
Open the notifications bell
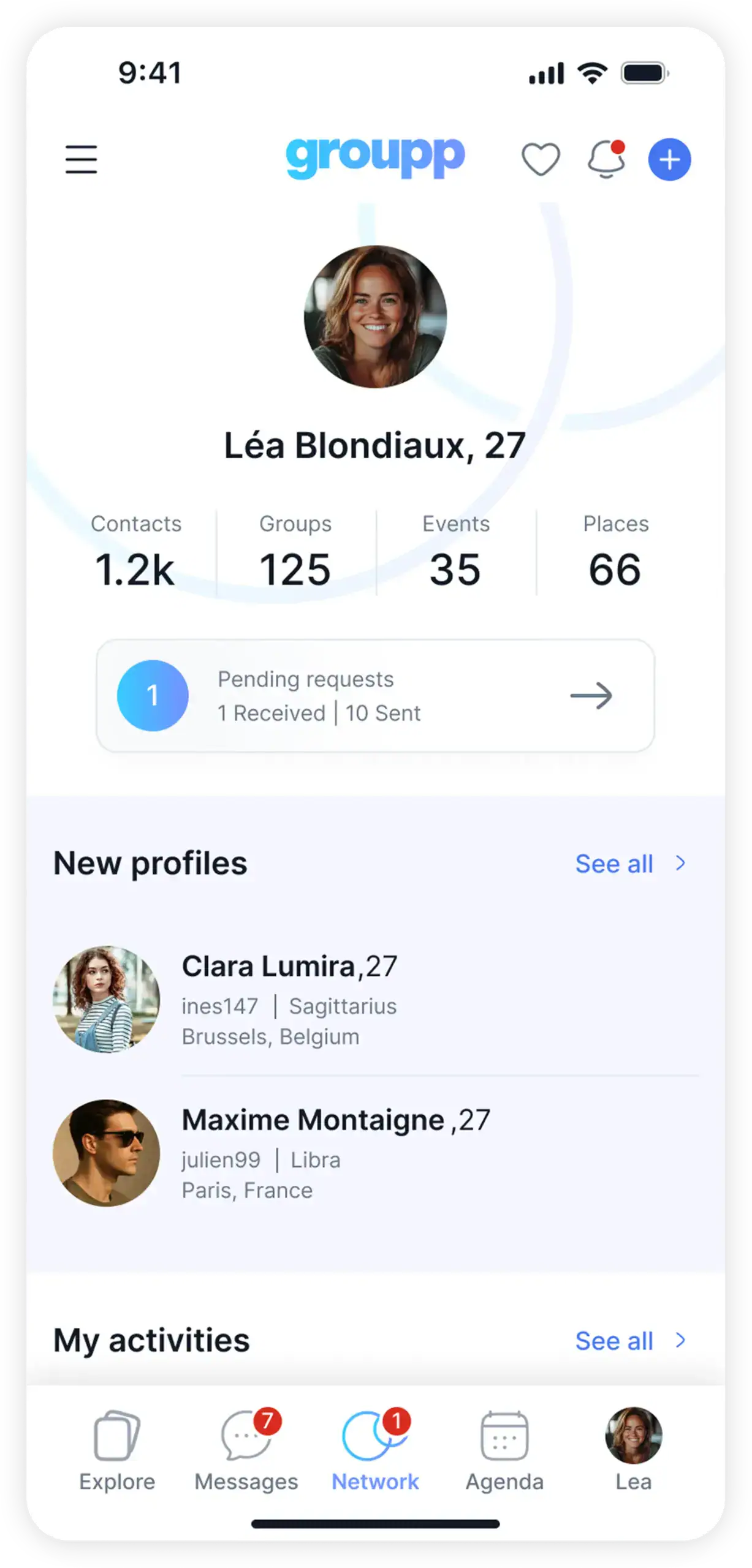point(606,159)
